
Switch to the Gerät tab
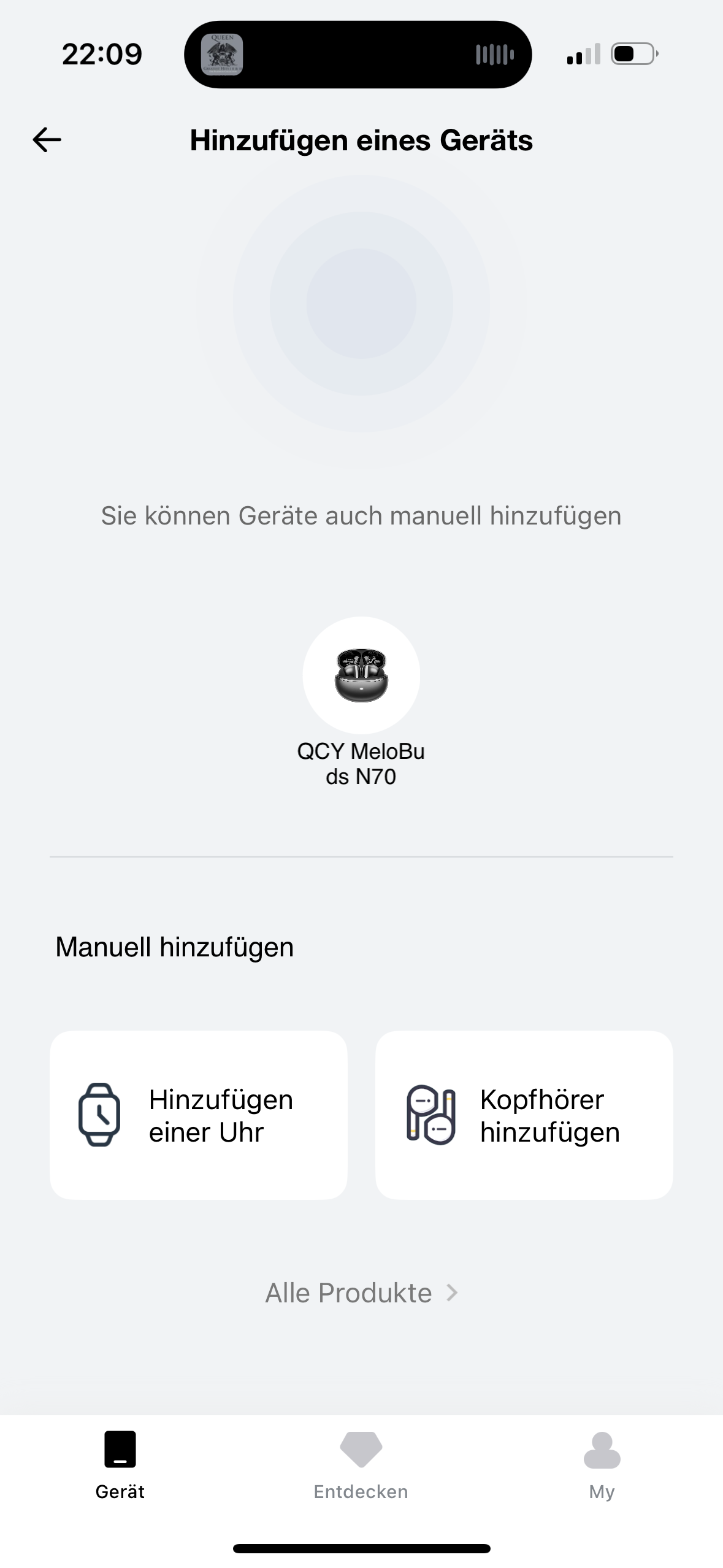tap(120, 1466)
